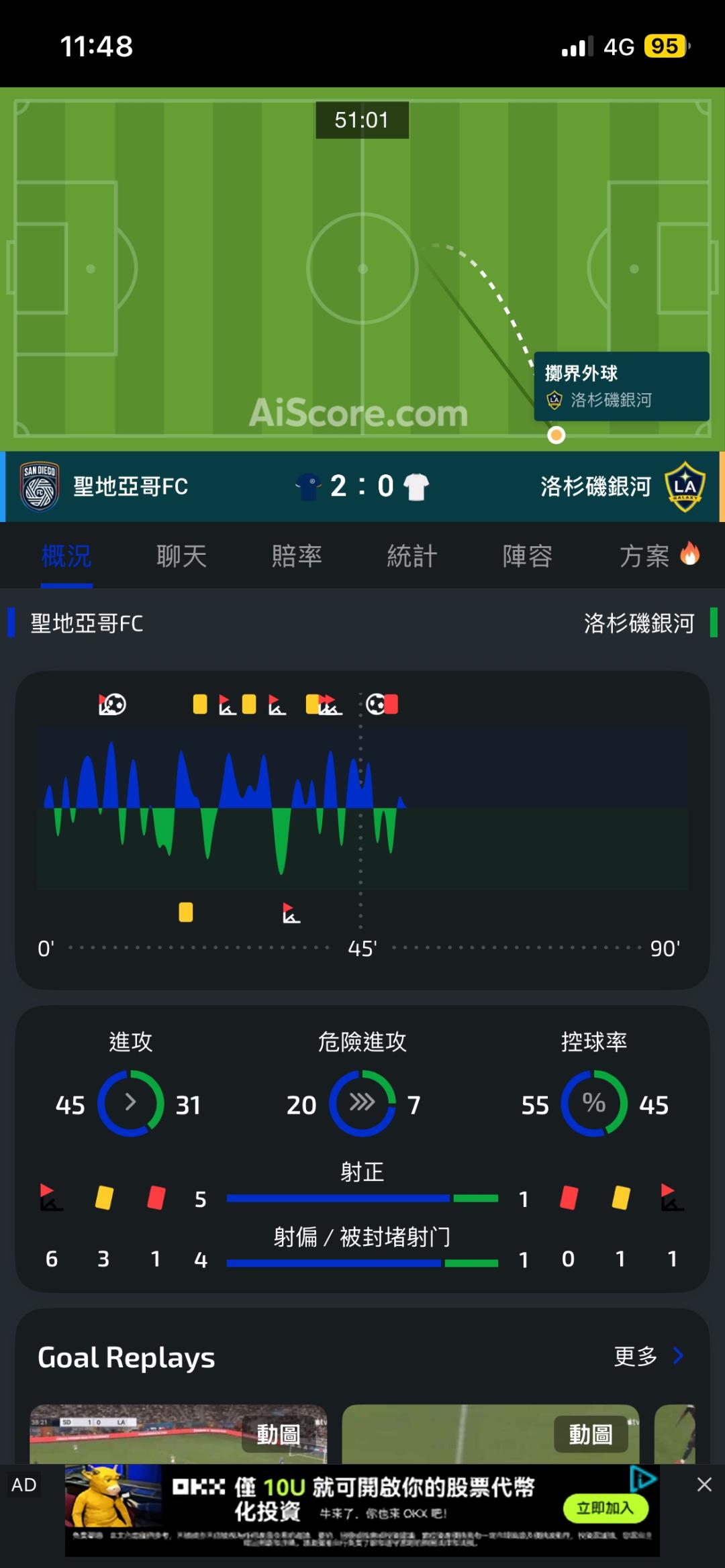
Task: Select the 概況 tab
Action: (66, 556)
